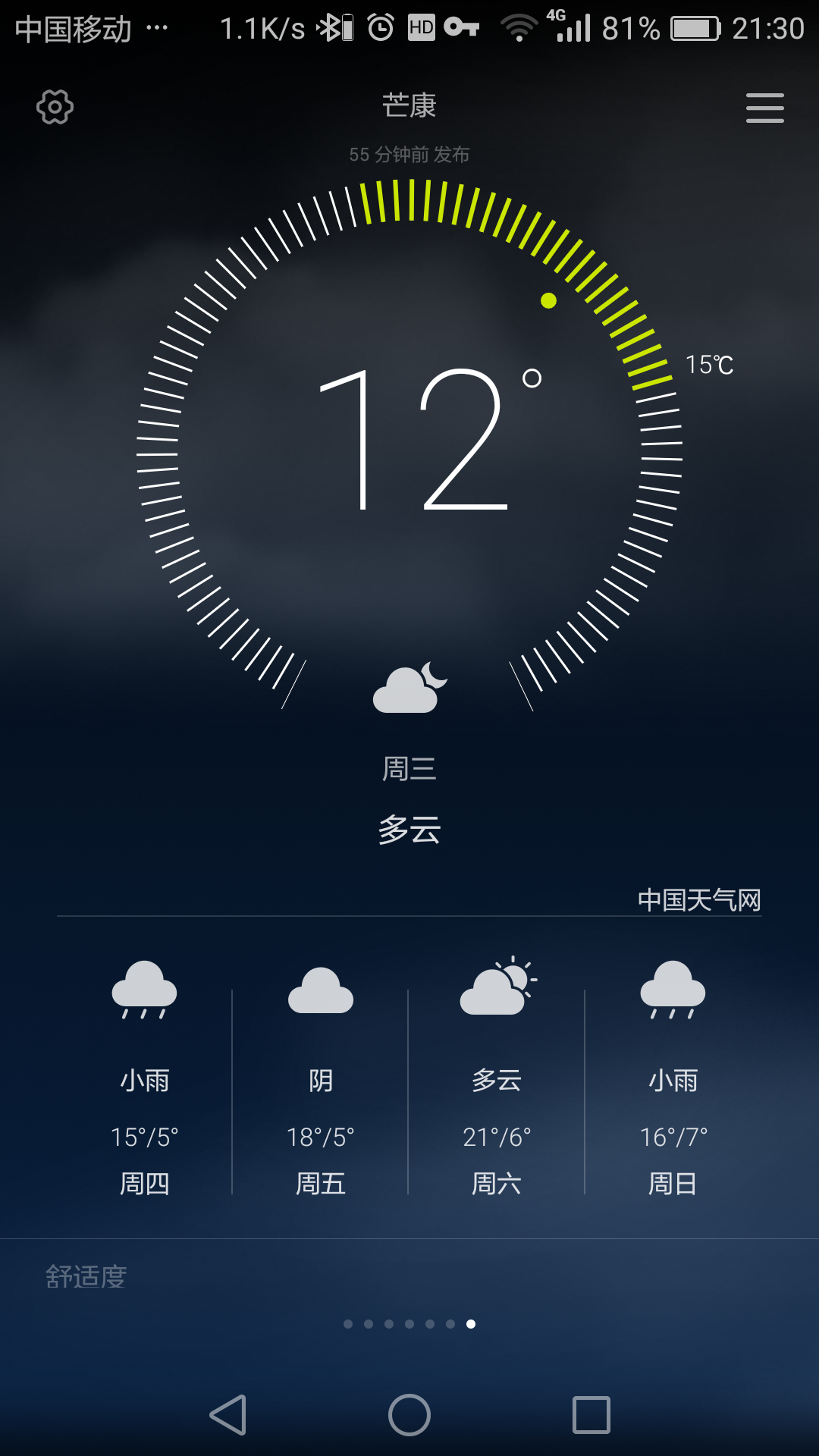This screenshot has height=1456, width=819.
Task: View 周五 阴 forecast
Action: pos(321,1078)
